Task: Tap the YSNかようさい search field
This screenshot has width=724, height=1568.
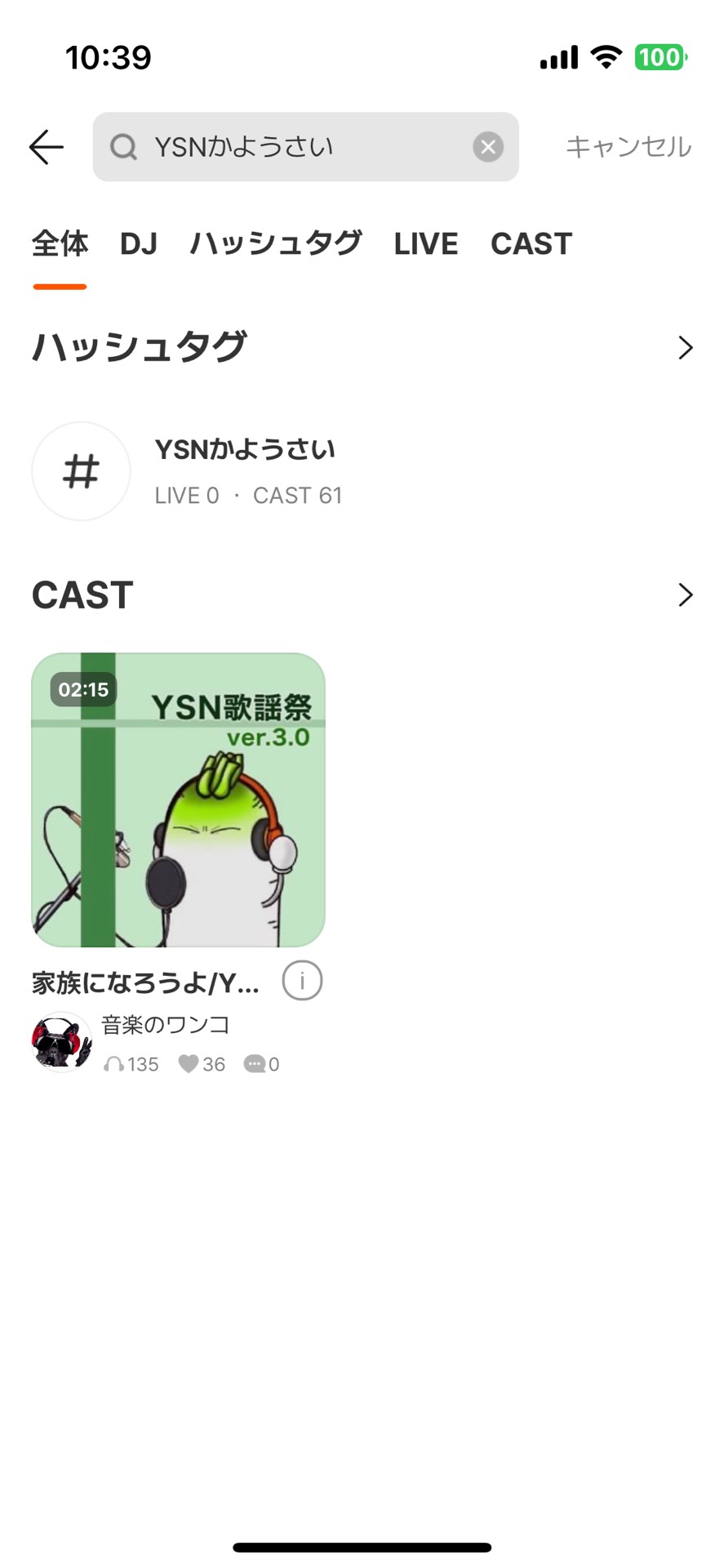Action: (294, 147)
